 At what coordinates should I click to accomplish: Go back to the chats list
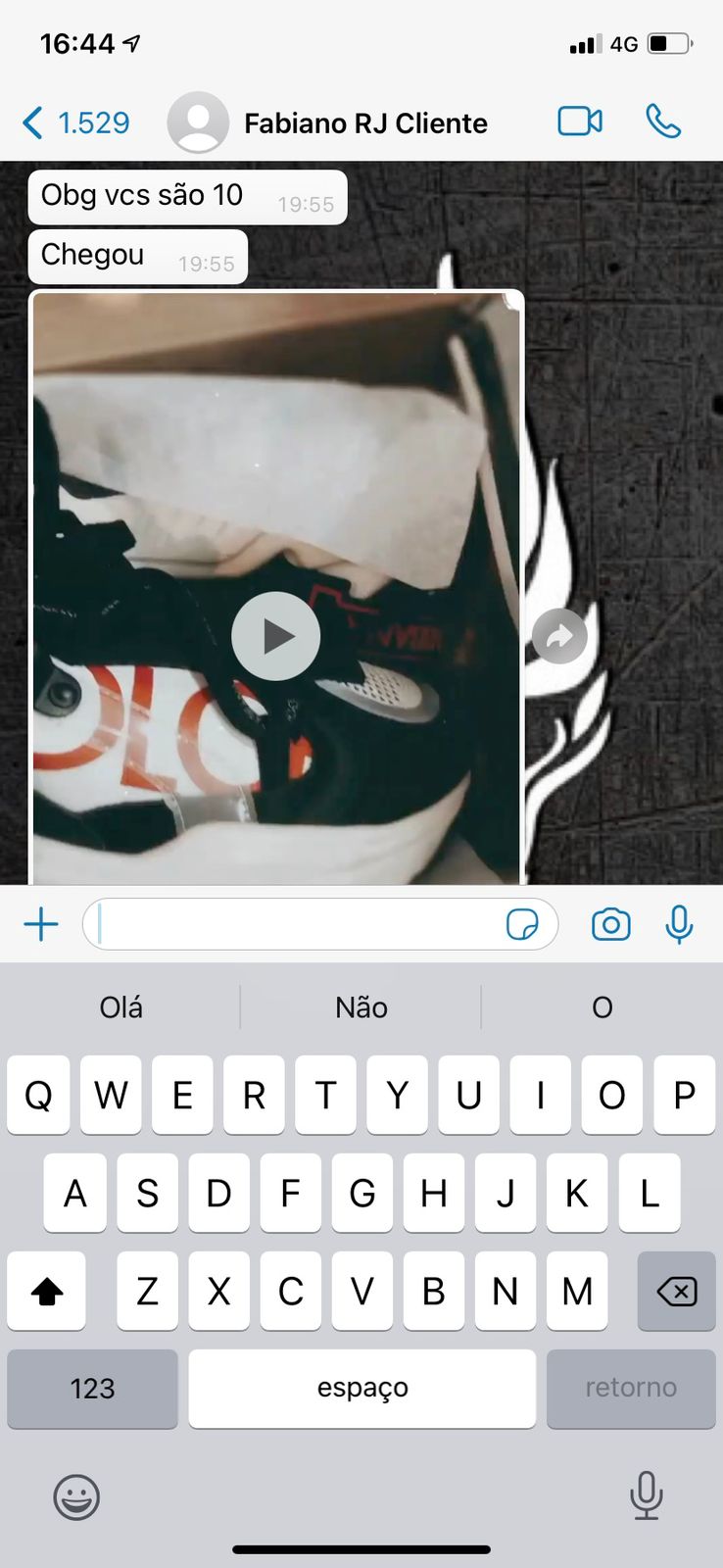click(75, 123)
